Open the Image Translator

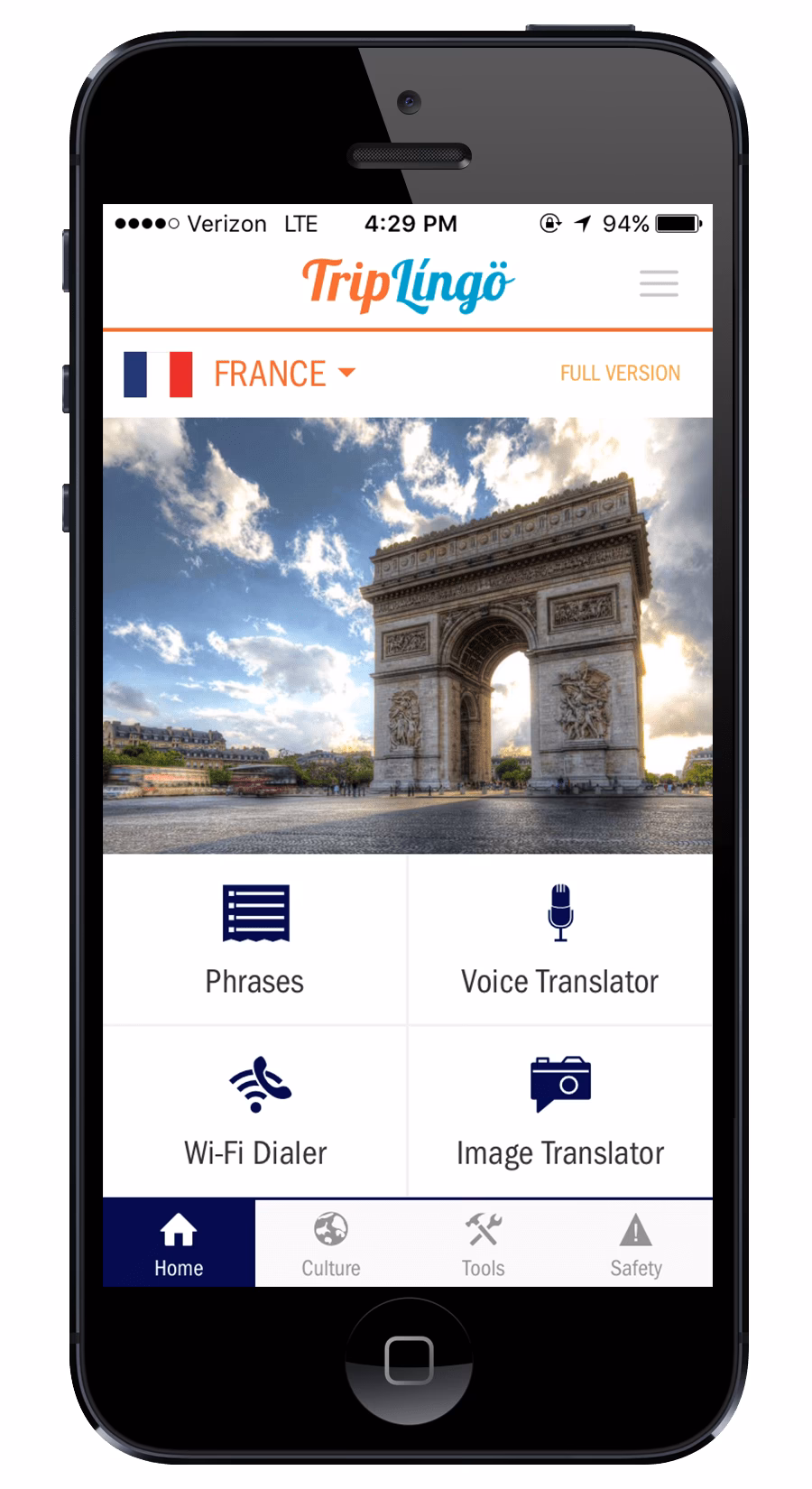coord(560,1112)
